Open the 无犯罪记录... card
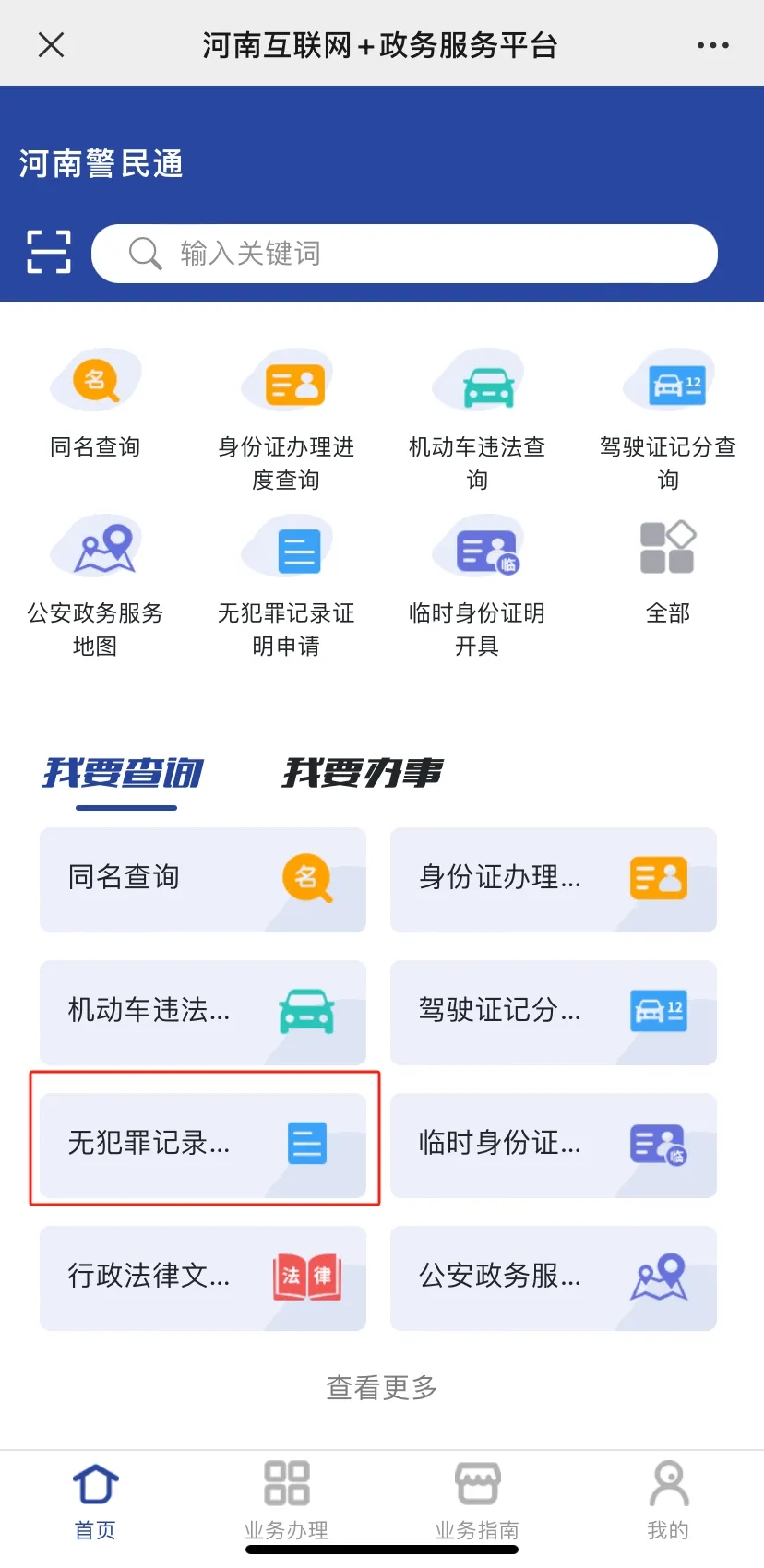The height and width of the screenshot is (1568, 764). pyautogui.click(x=203, y=1145)
